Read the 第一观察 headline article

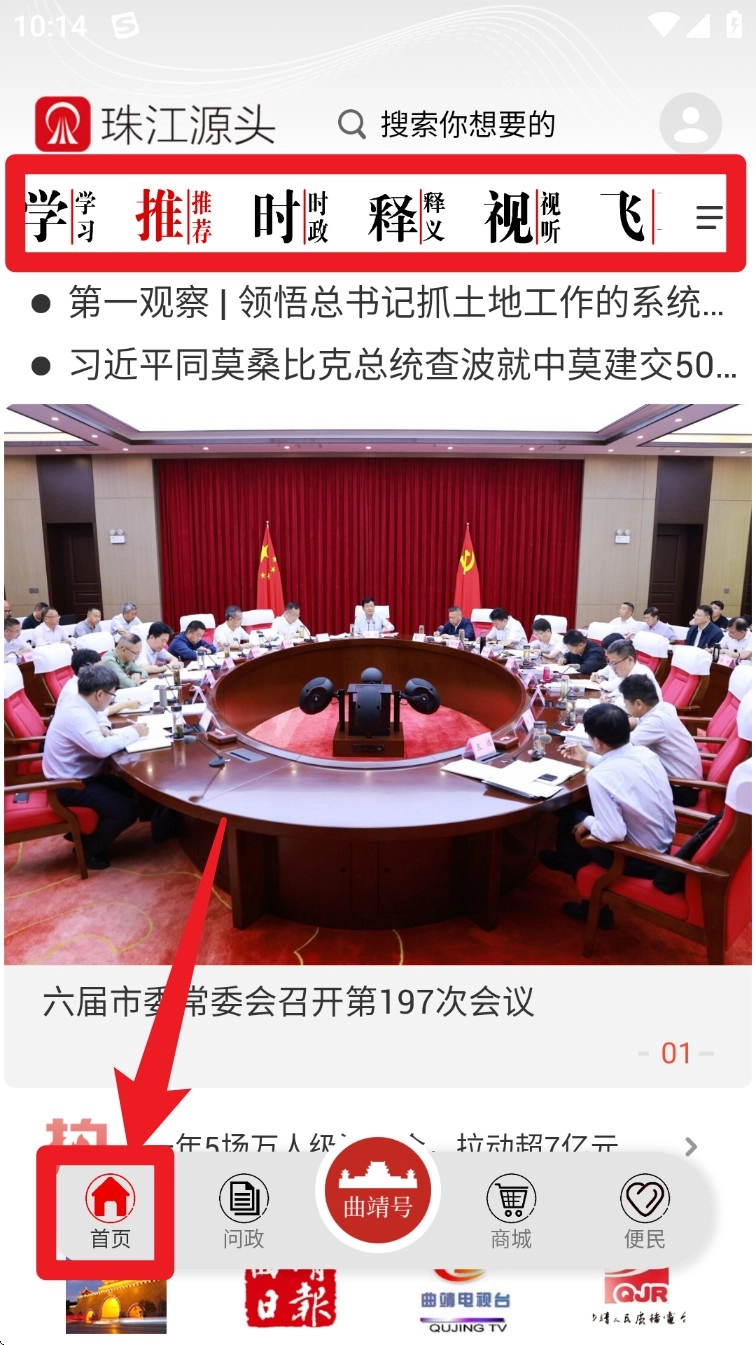395,303
